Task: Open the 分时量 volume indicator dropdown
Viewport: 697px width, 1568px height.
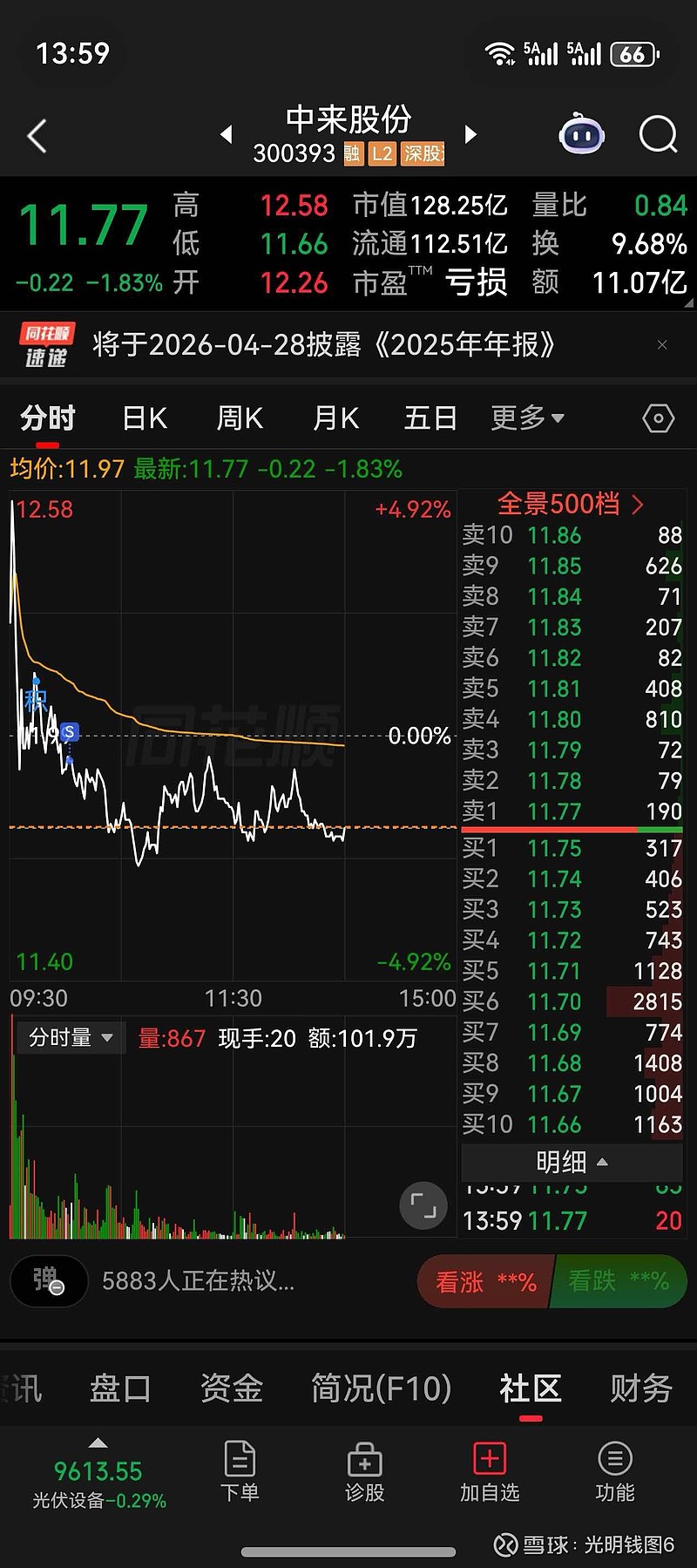Action: pyautogui.click(x=70, y=1037)
